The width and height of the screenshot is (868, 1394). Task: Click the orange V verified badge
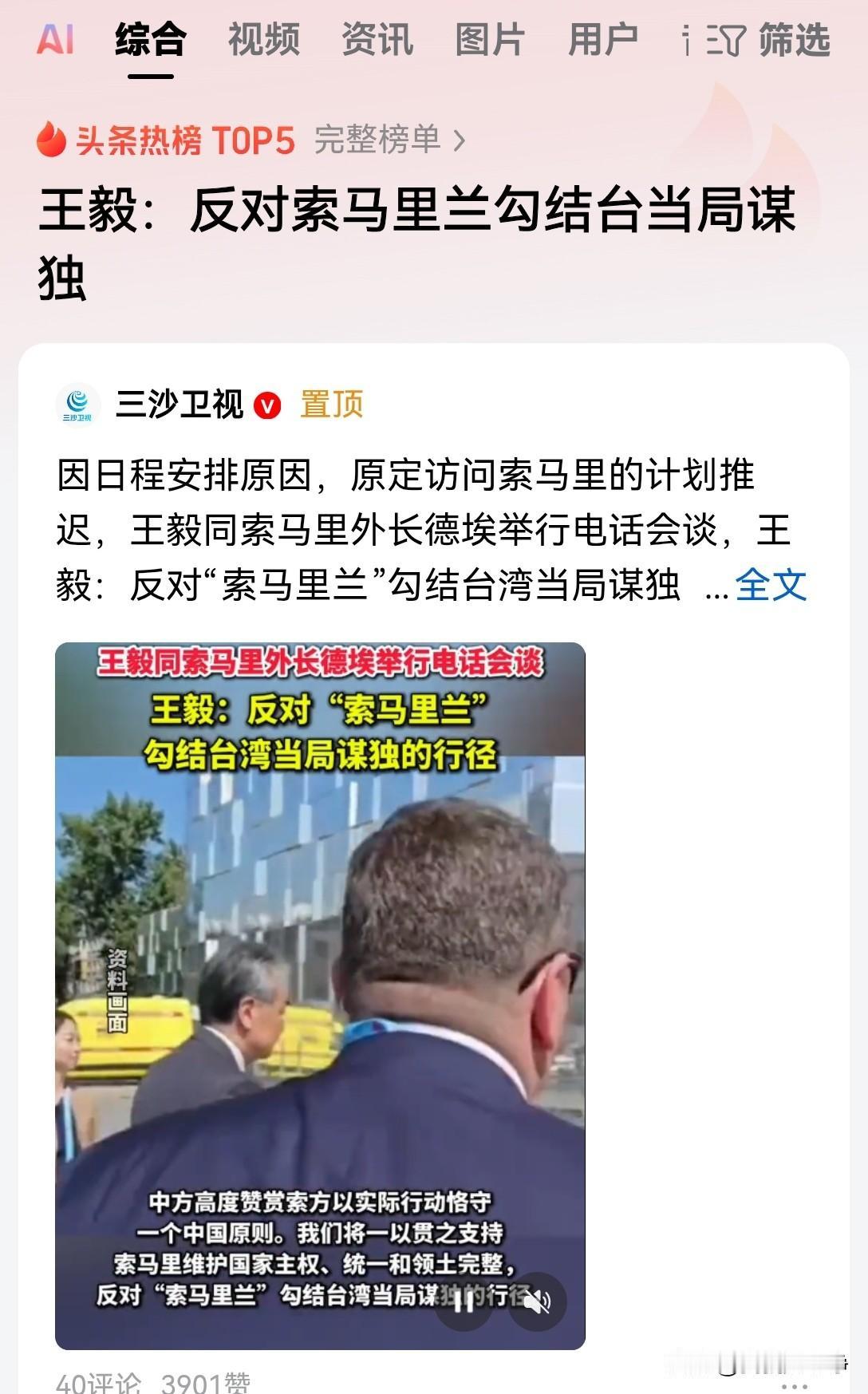266,405
